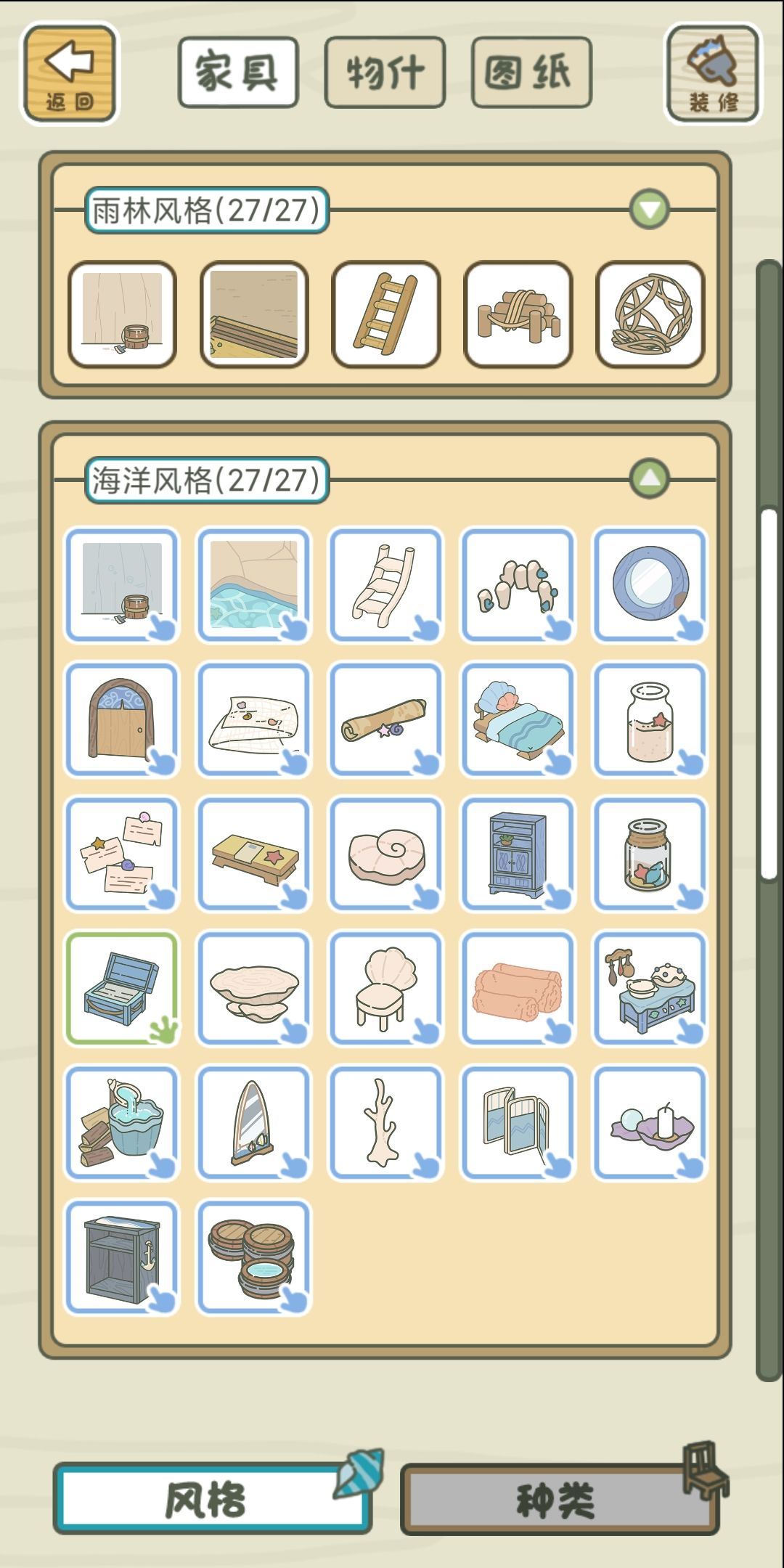The image size is (784, 1568).
Task: Select the shell candle holder item
Action: 650,1123
